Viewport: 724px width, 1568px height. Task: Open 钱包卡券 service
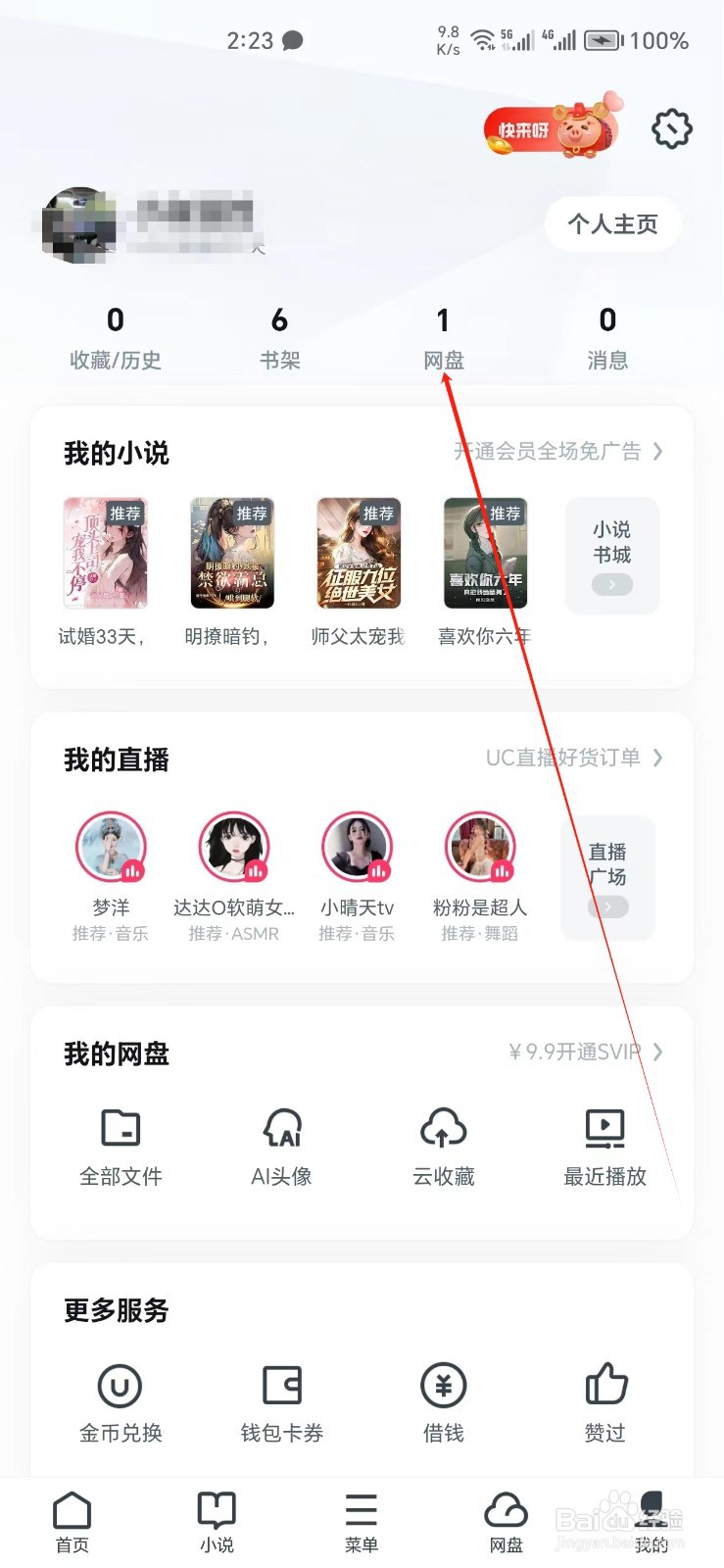coord(280,1401)
